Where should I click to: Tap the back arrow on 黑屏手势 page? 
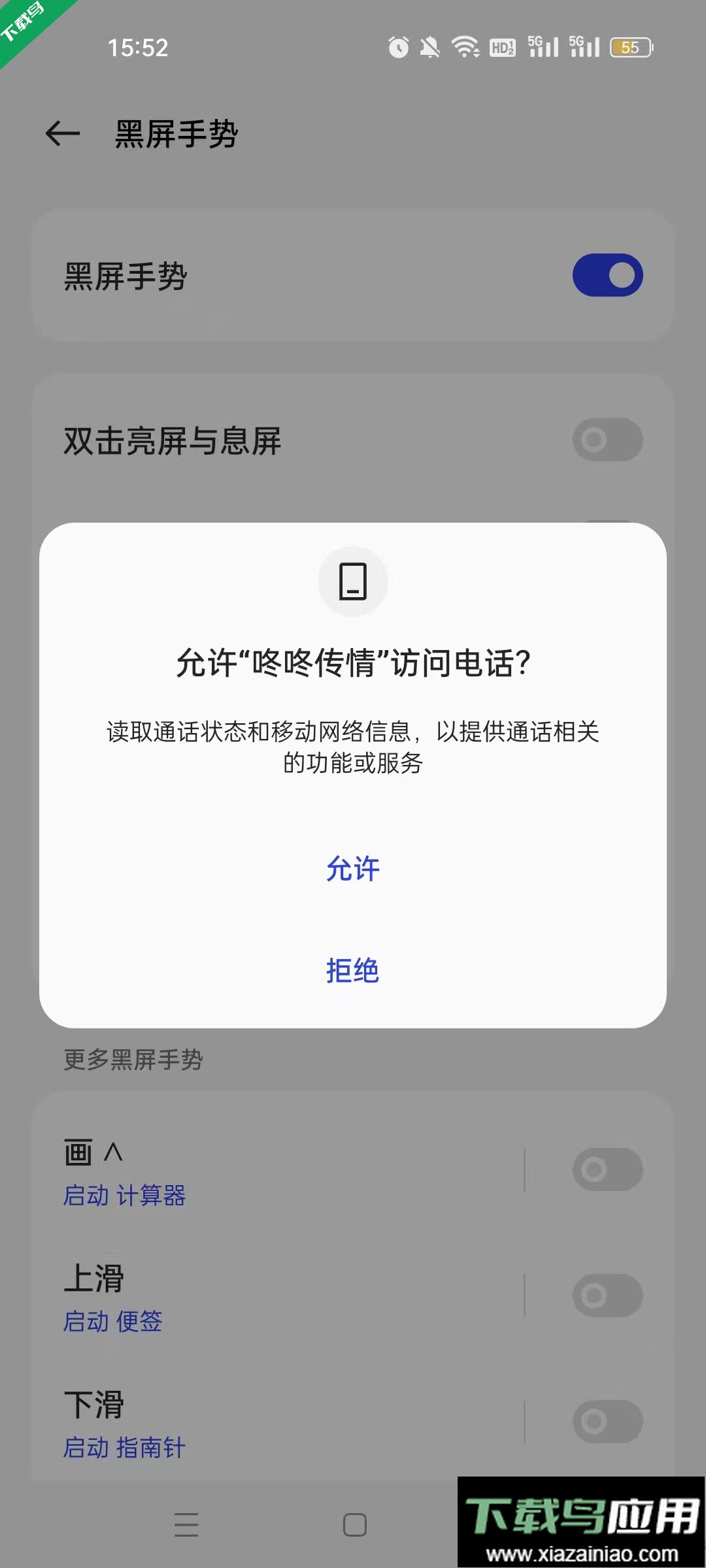pyautogui.click(x=62, y=134)
